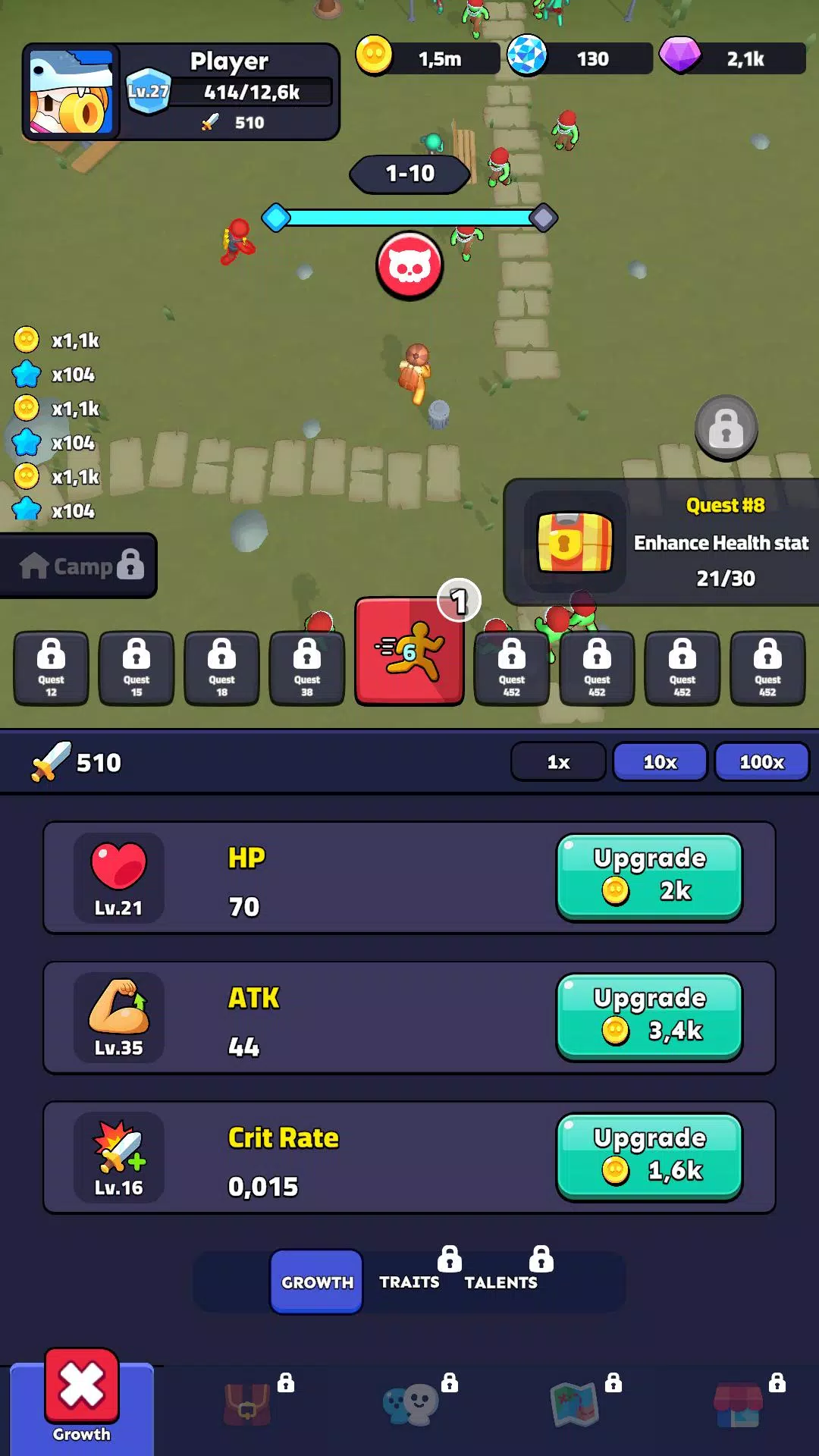Open the Player profile avatar

[x=71, y=93]
